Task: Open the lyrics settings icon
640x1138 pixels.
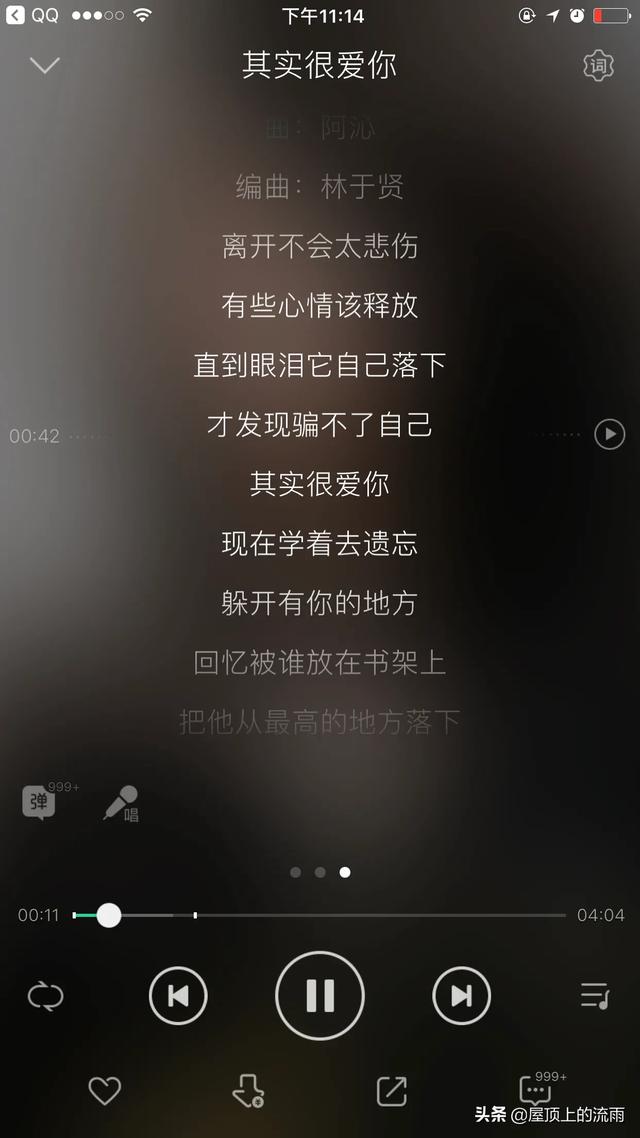Action: 598,66
